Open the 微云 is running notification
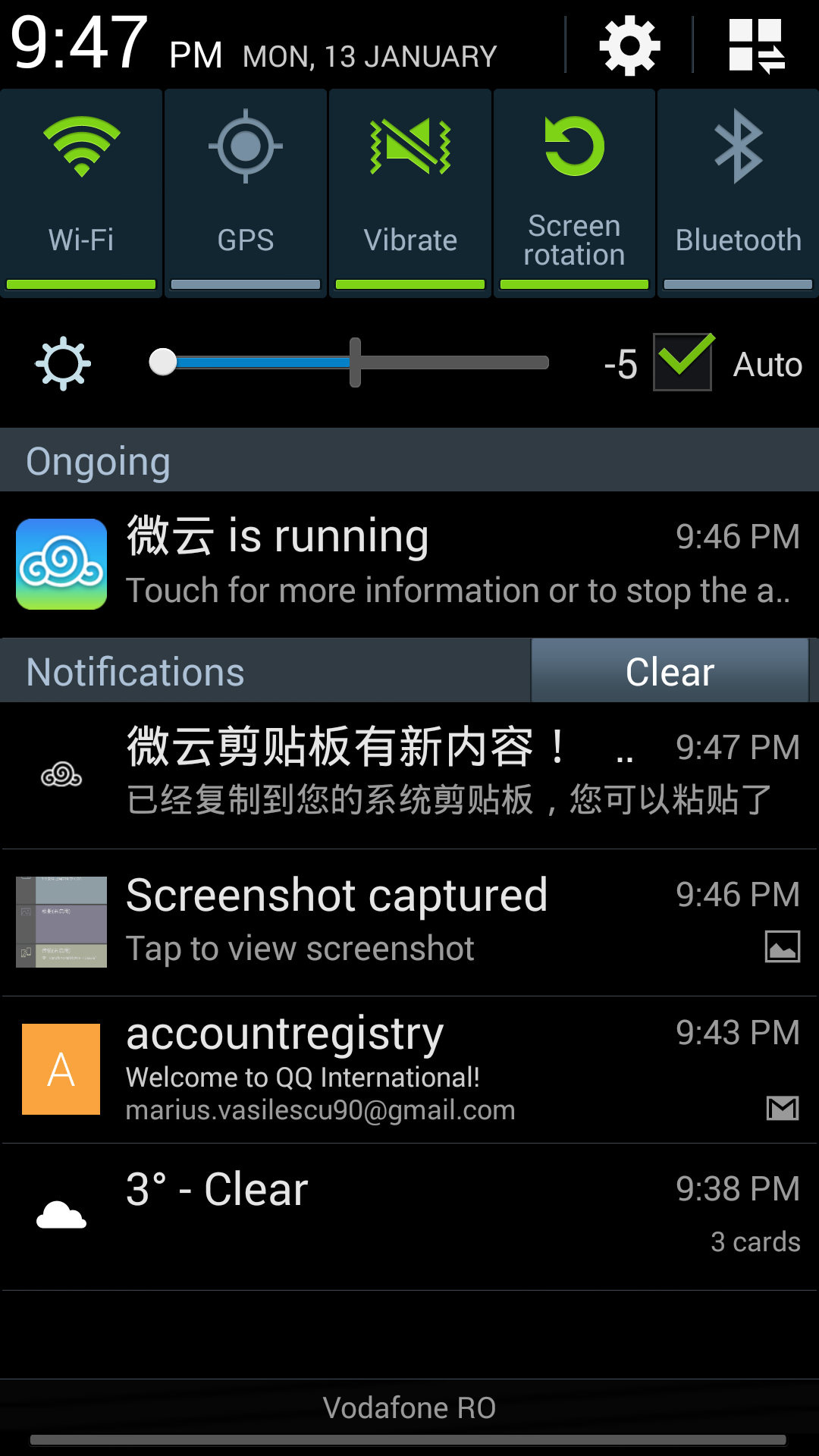 (409, 564)
